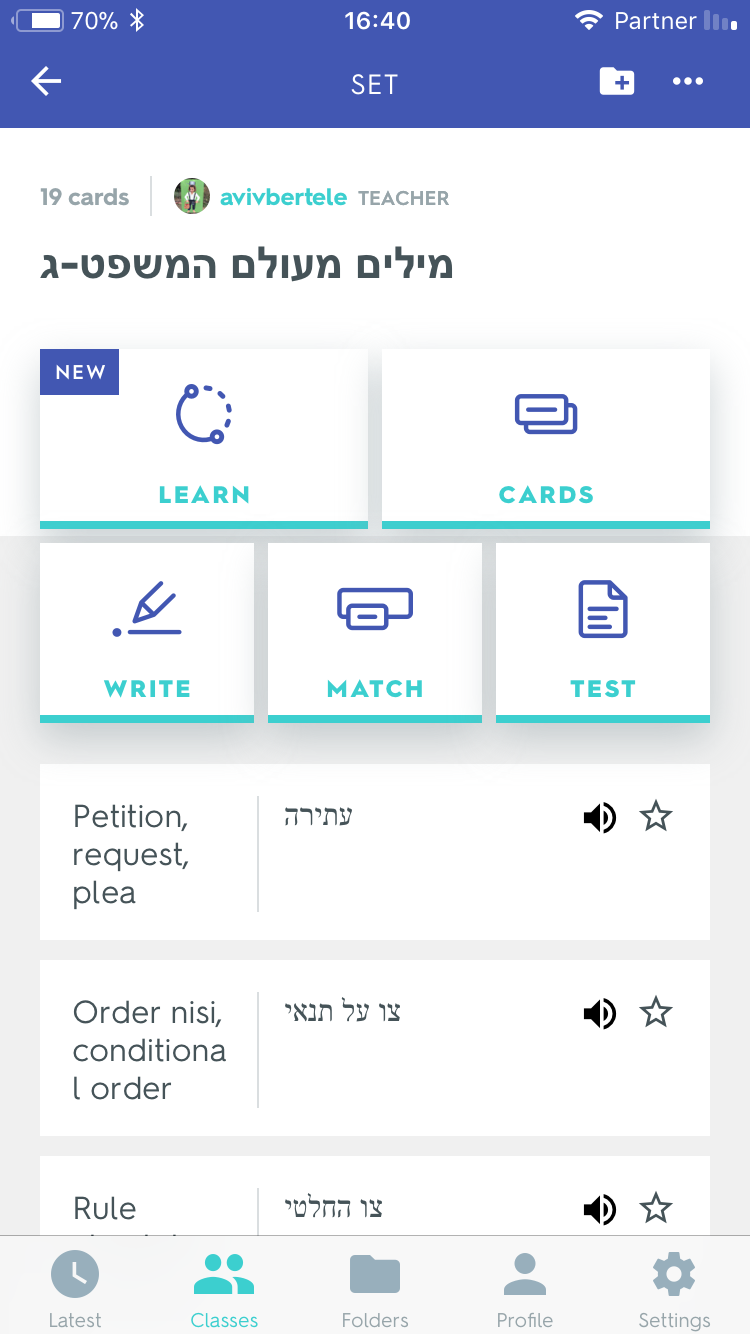Begin the Test mode
Image resolution: width=750 pixels, height=1334 pixels.
(603, 632)
